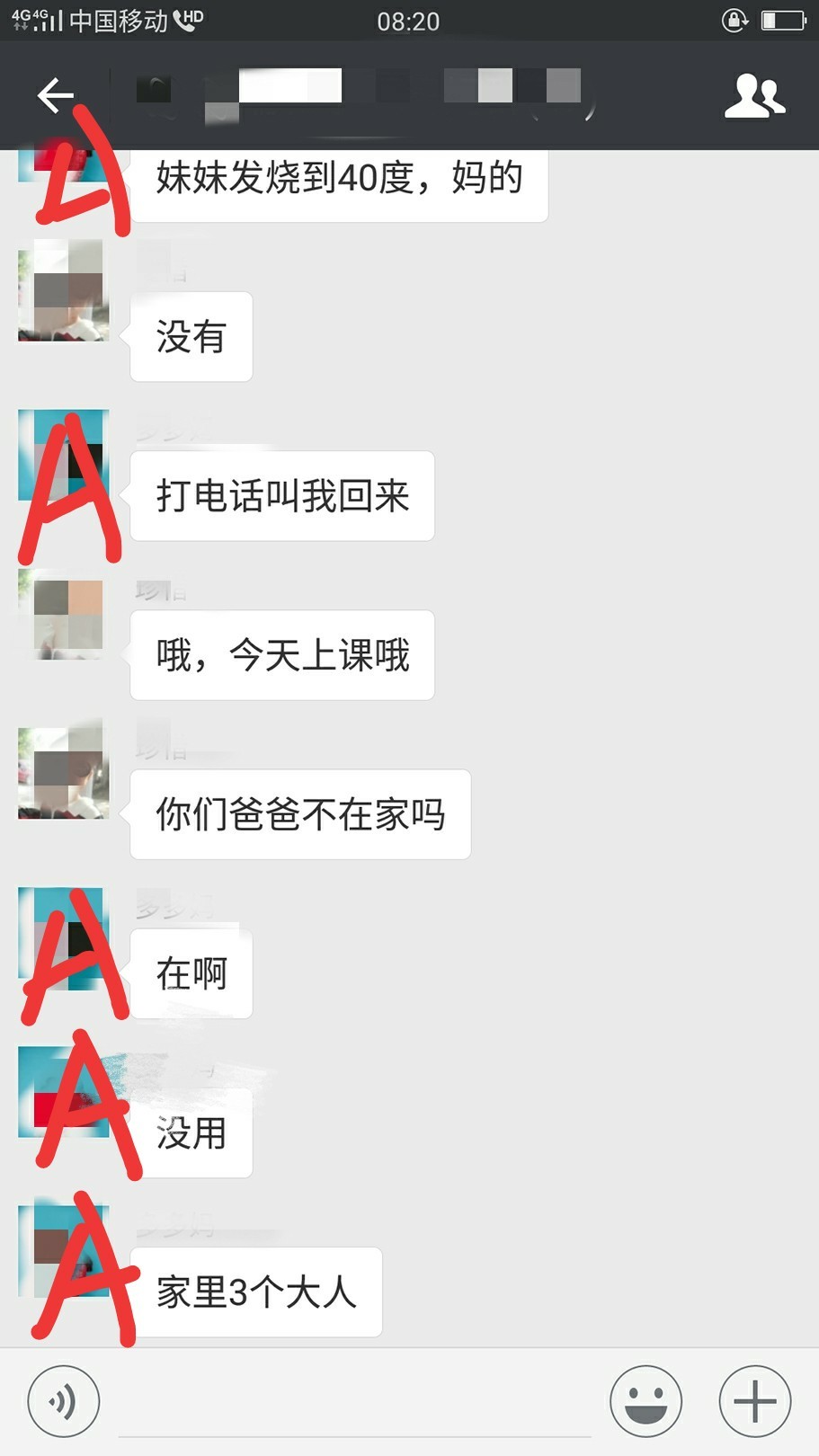Open the plus attachment menu
819x1456 pixels.
pyautogui.click(x=755, y=1400)
